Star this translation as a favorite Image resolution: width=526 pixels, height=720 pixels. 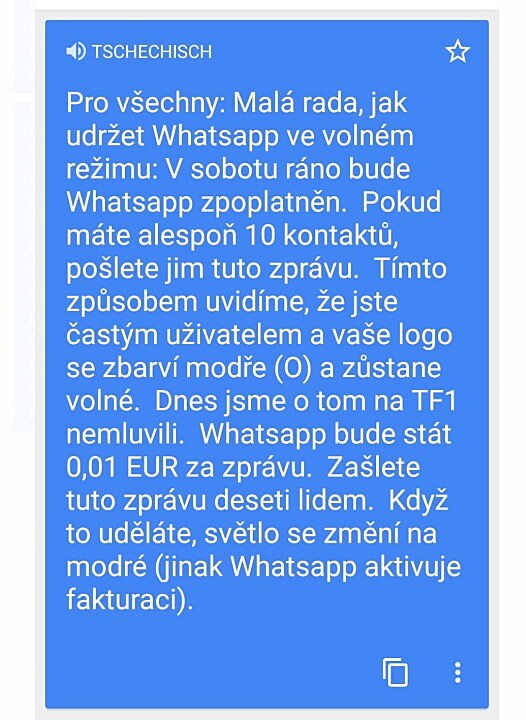458,51
